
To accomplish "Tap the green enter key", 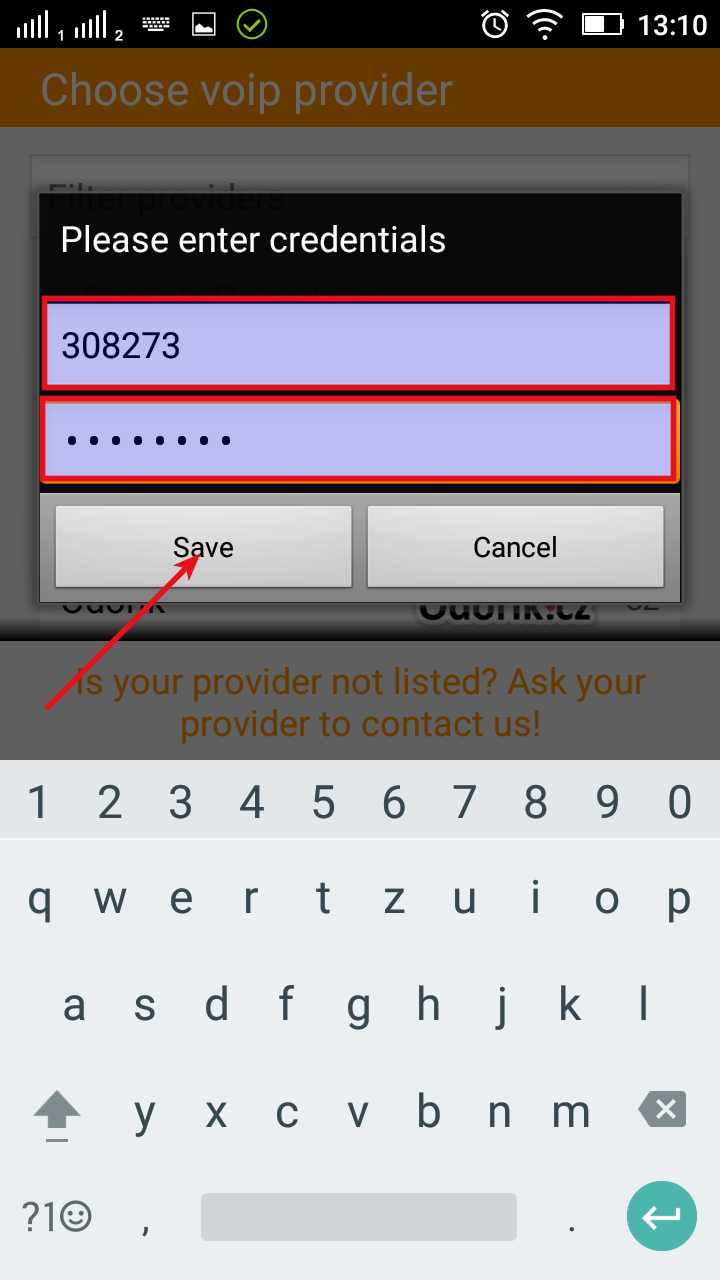I will 661,1216.
